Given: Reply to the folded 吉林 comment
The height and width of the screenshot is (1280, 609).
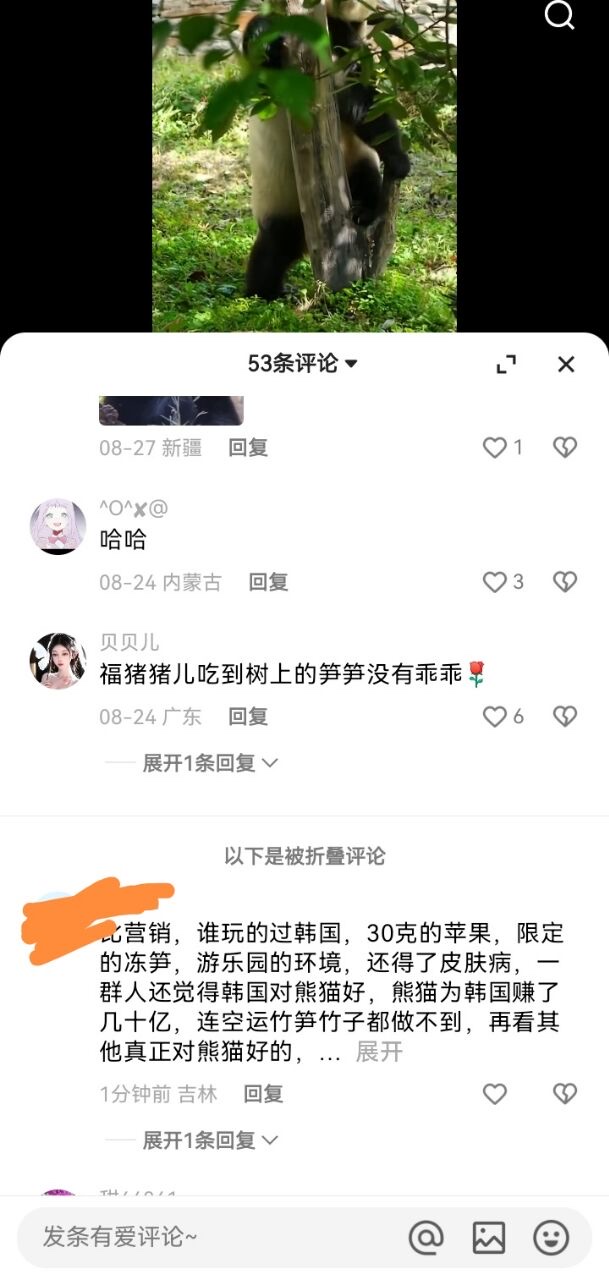Looking at the screenshot, I should click(264, 1094).
